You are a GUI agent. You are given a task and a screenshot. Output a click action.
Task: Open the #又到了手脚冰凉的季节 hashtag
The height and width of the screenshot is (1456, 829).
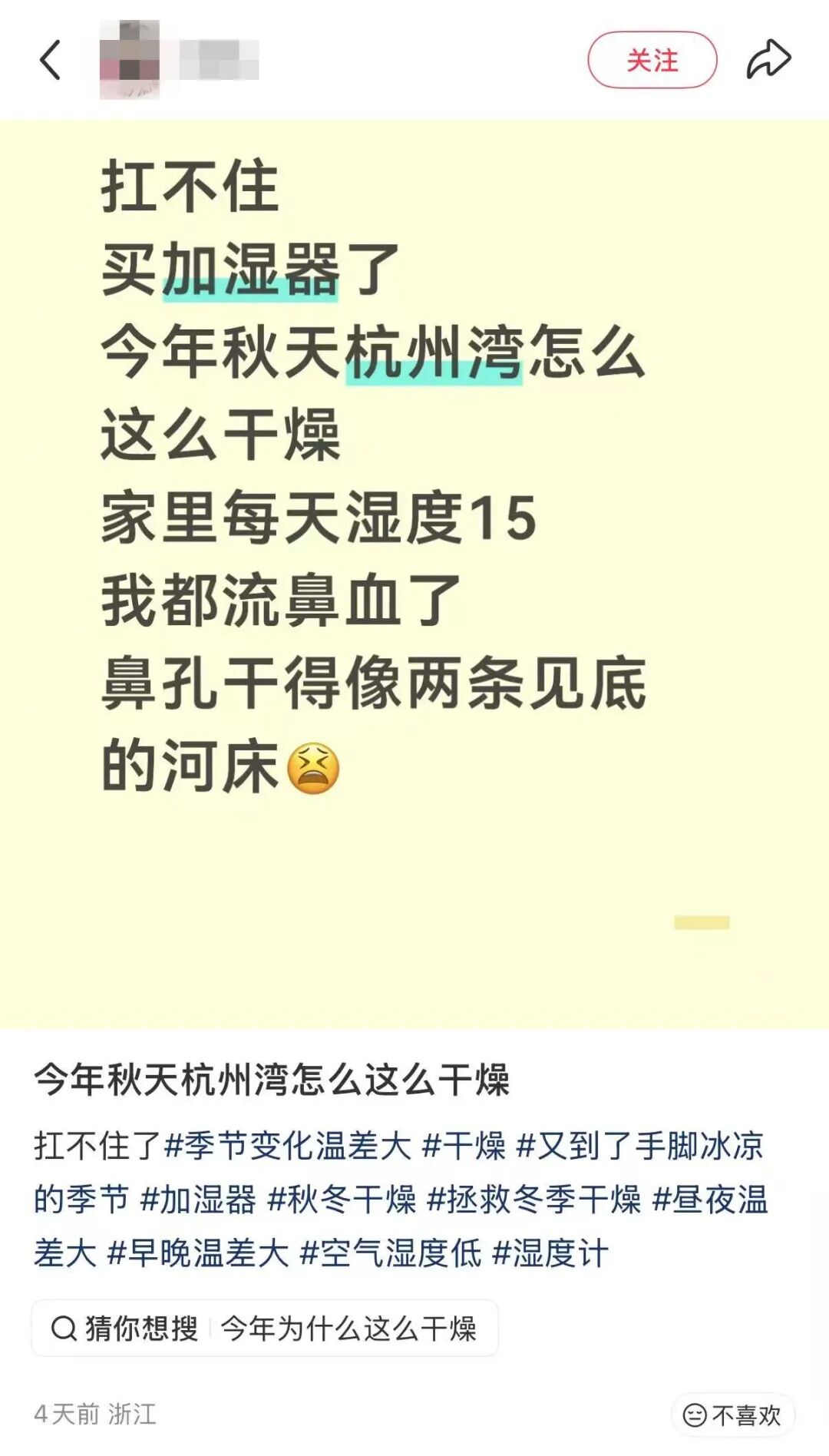[x=640, y=1146]
